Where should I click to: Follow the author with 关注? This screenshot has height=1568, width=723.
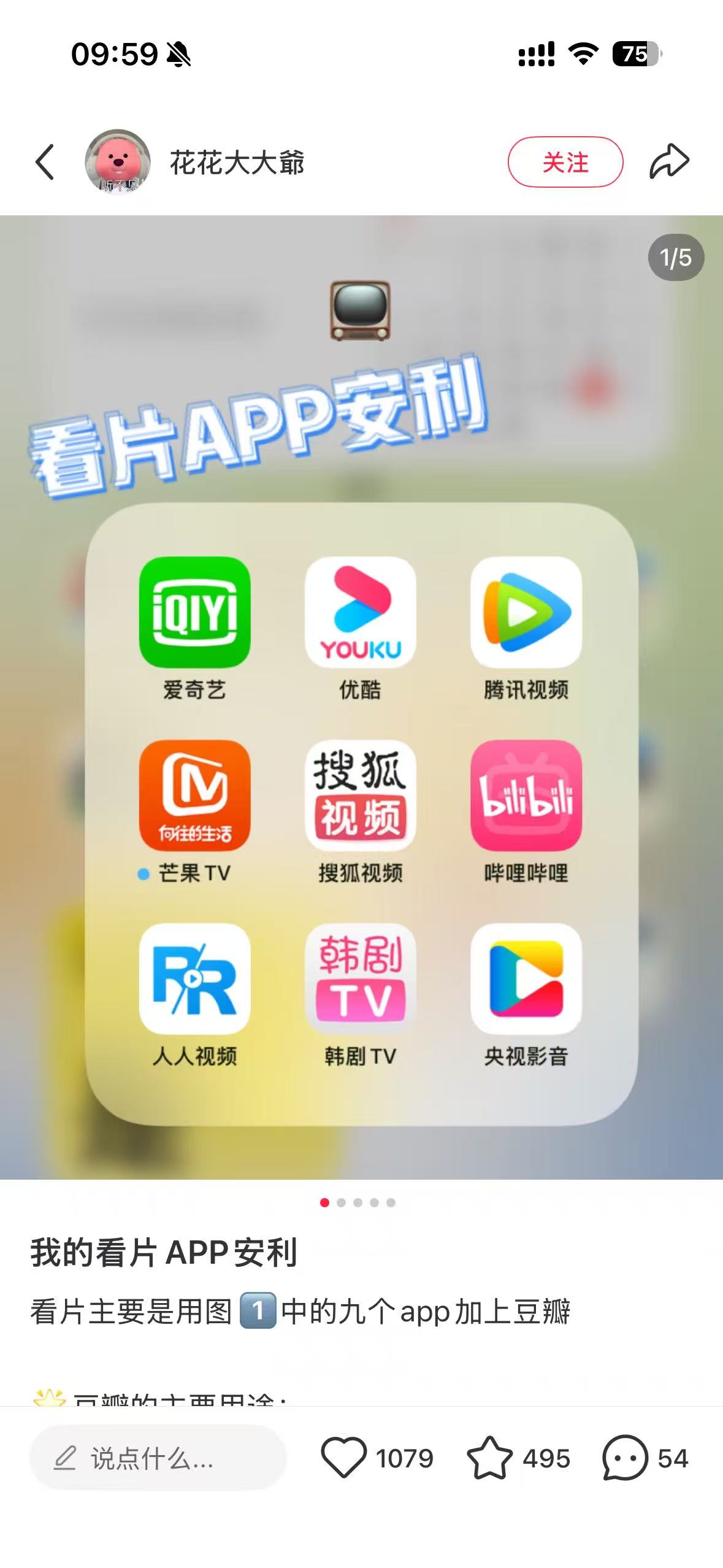tap(565, 163)
